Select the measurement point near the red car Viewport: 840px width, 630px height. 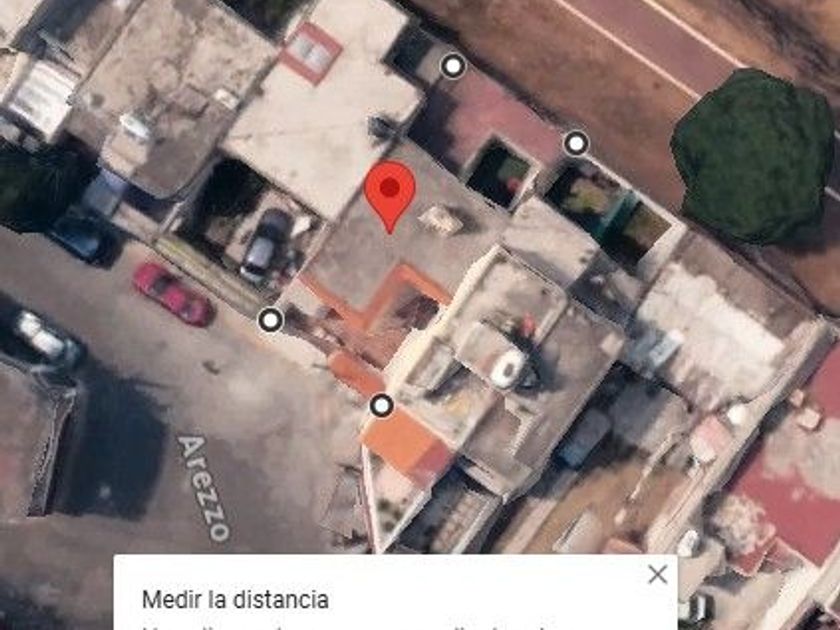[x=271, y=320]
